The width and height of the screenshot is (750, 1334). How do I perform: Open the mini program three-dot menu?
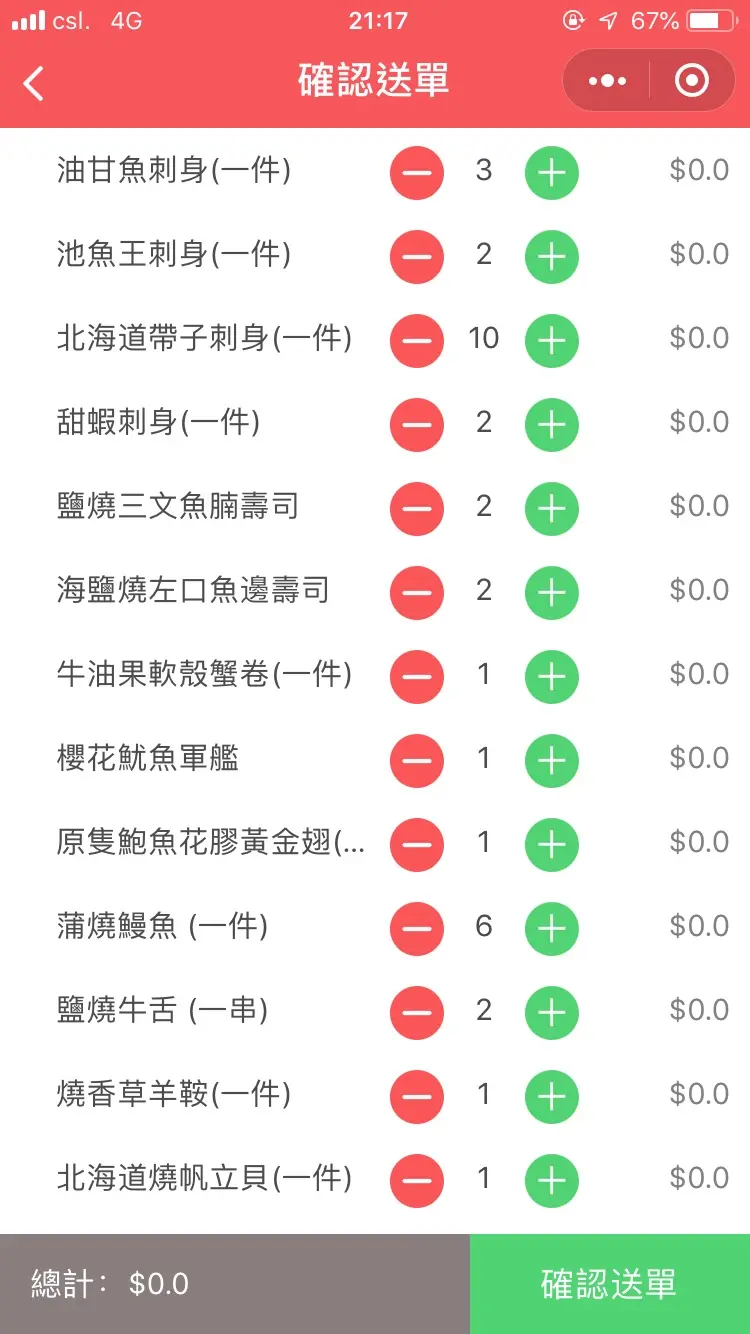(607, 81)
